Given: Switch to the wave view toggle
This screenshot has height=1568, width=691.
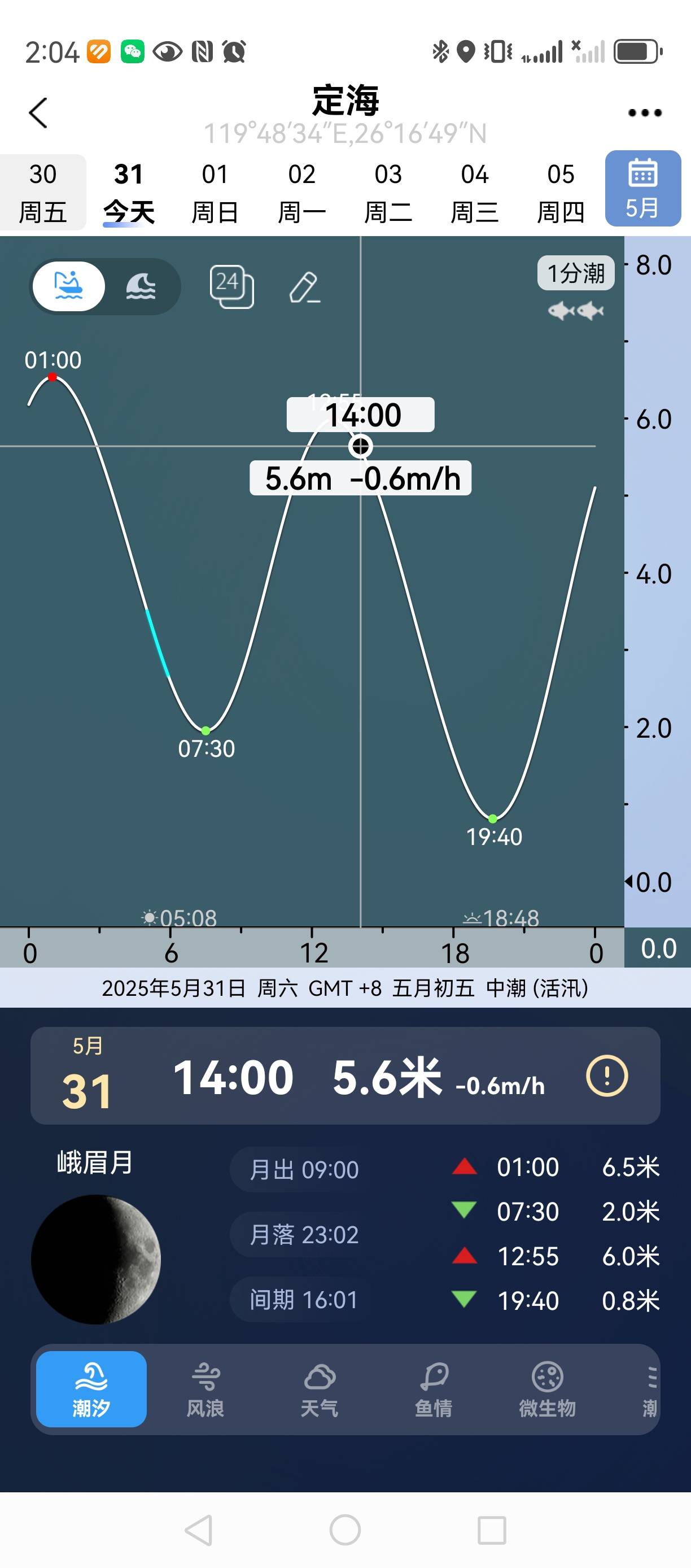Looking at the screenshot, I should pyautogui.click(x=141, y=286).
